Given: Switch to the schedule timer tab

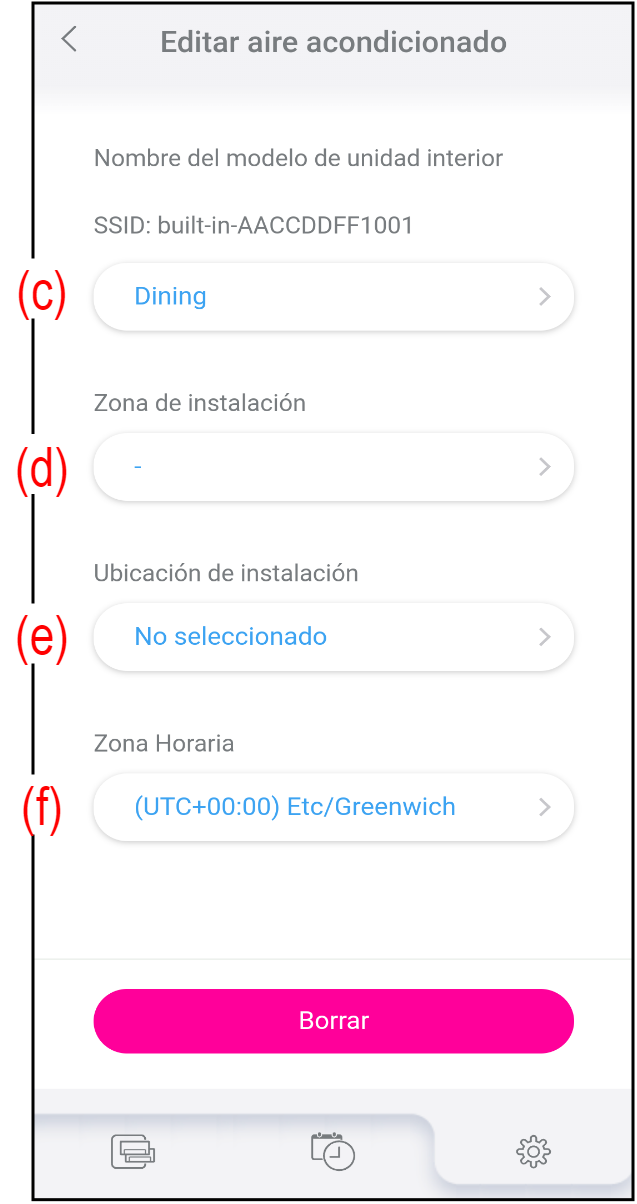Looking at the screenshot, I should 333,1150.
